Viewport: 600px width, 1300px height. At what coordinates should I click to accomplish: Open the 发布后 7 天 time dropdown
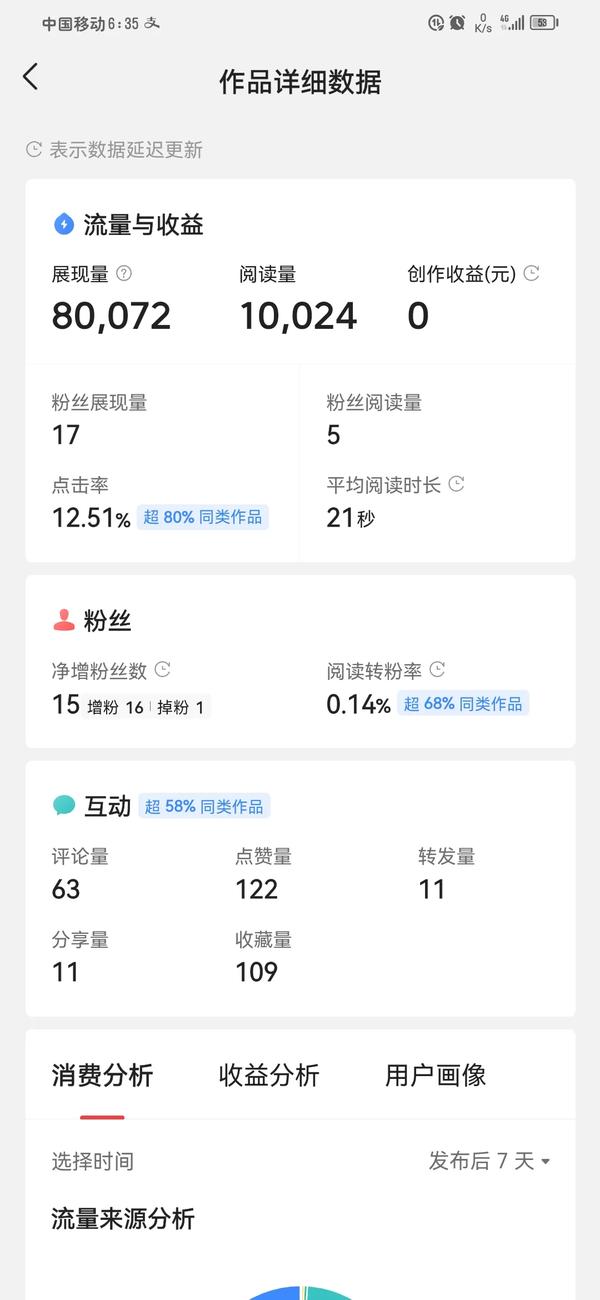pyautogui.click(x=490, y=1161)
